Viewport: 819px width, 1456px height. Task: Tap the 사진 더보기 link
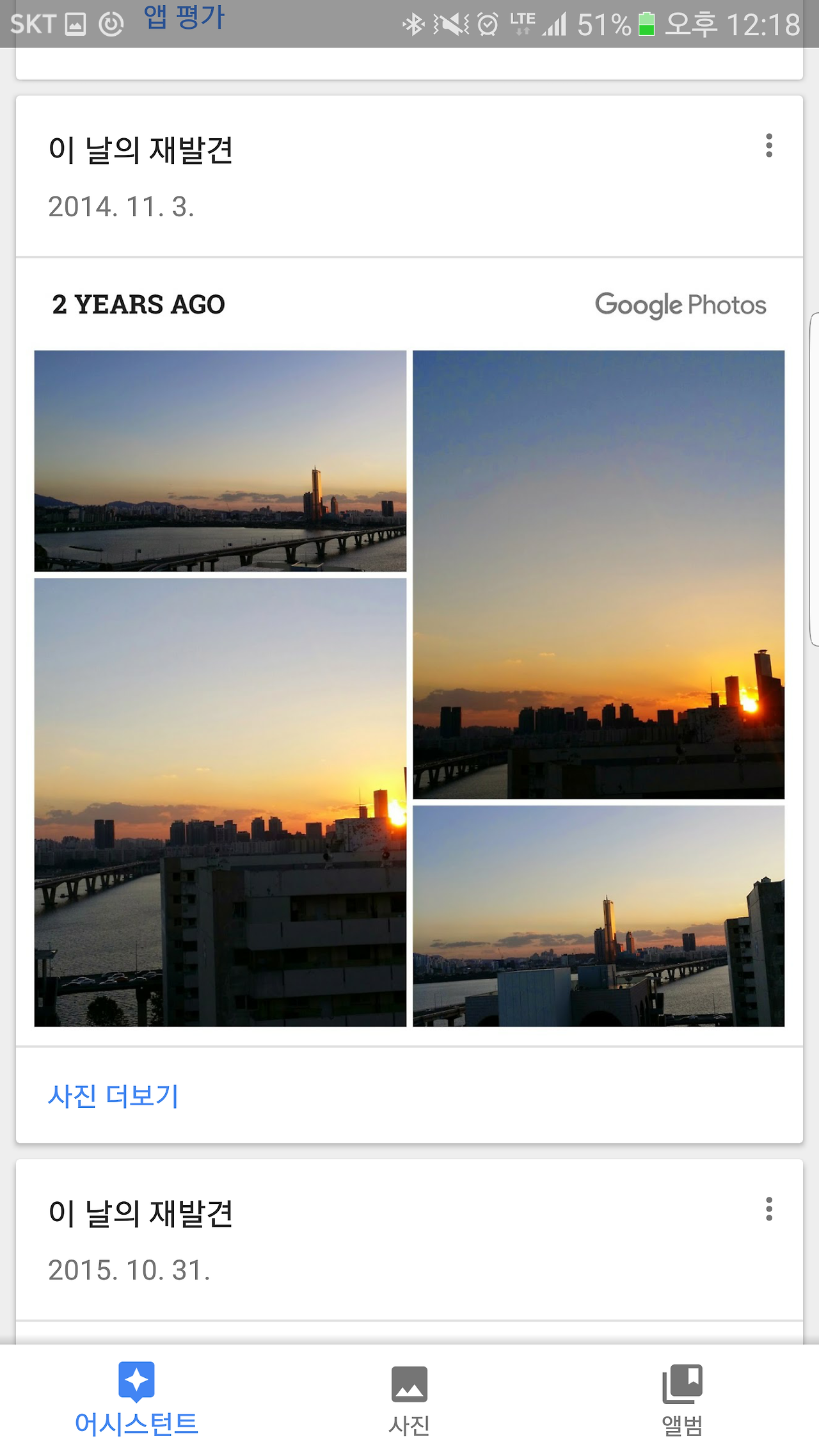coord(113,1096)
